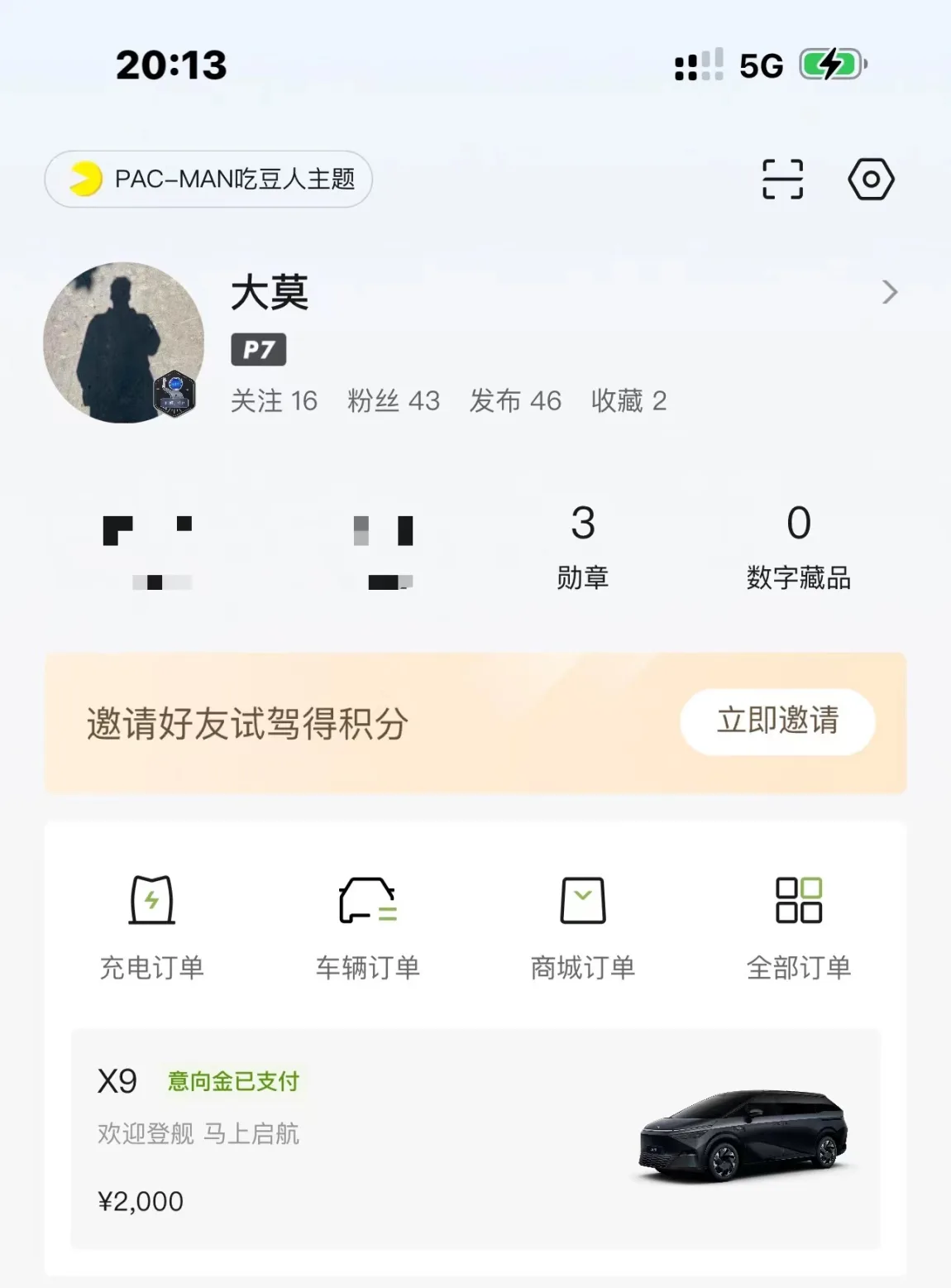Open the scan code icon
The width and height of the screenshot is (951, 1288).
coord(782,180)
